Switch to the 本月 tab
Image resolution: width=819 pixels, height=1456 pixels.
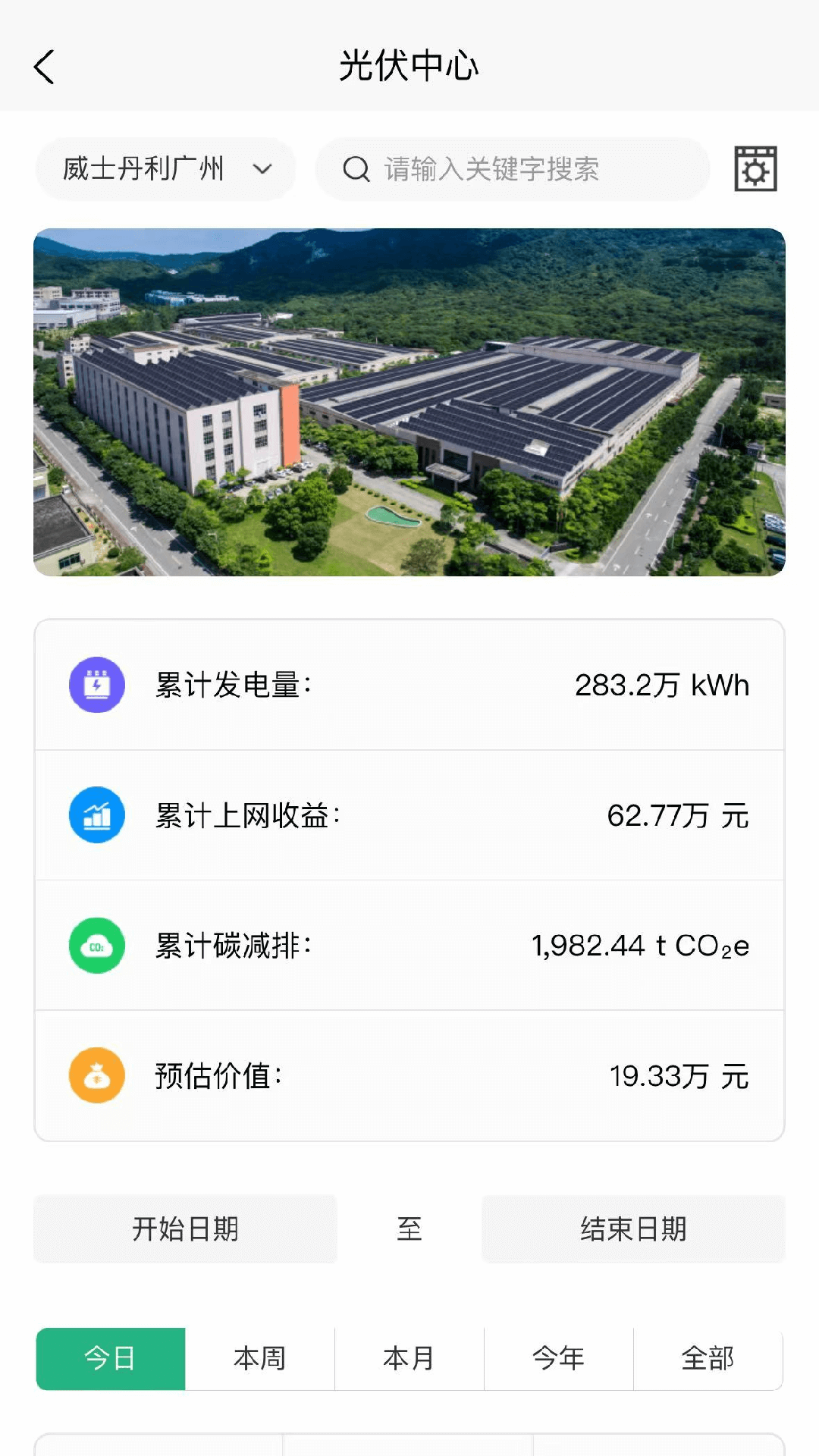pyautogui.click(x=409, y=1358)
